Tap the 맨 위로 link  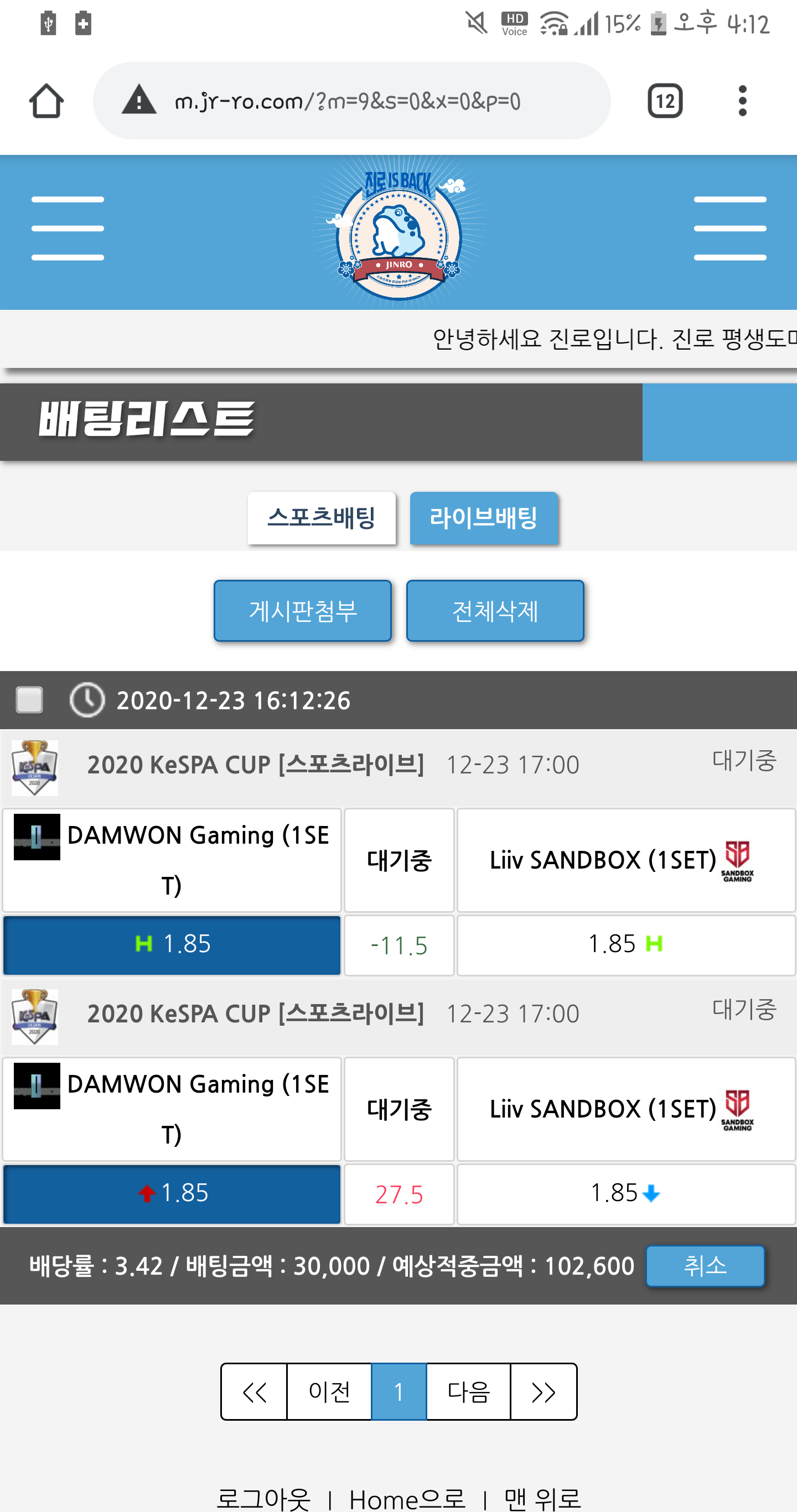pos(542,1499)
